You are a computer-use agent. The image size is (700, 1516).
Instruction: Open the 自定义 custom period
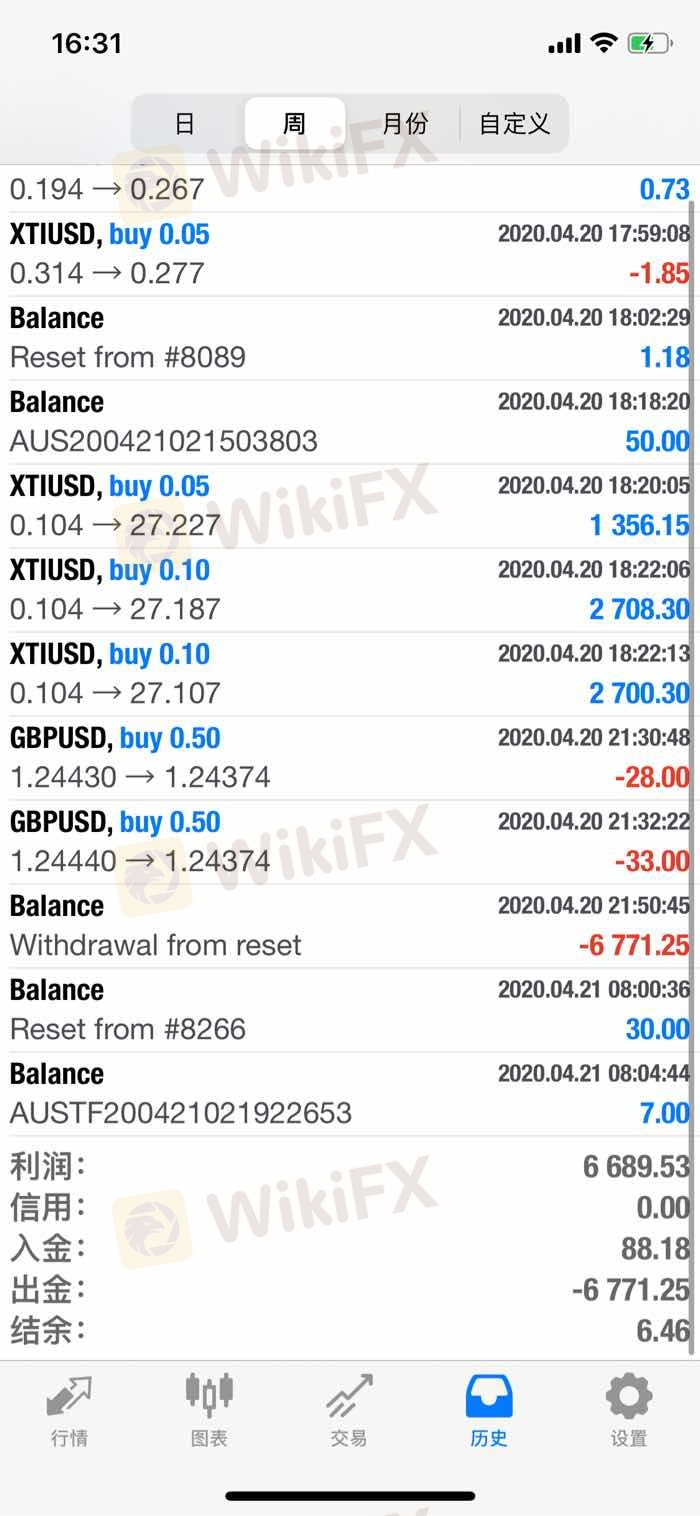(514, 123)
